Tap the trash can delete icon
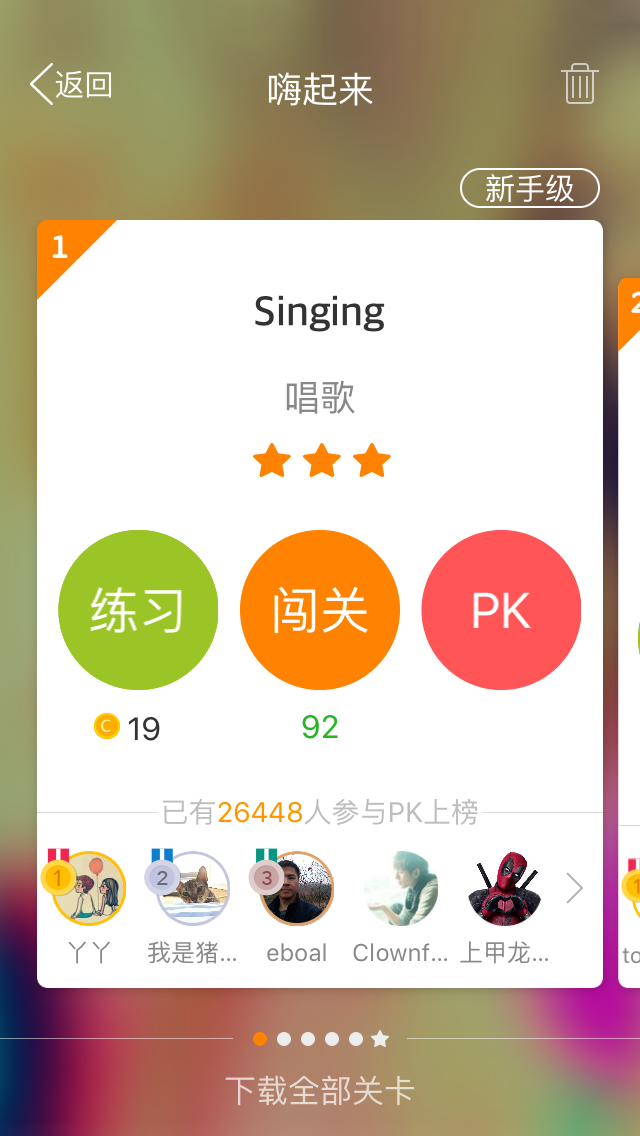This screenshot has width=640, height=1136. point(580,85)
